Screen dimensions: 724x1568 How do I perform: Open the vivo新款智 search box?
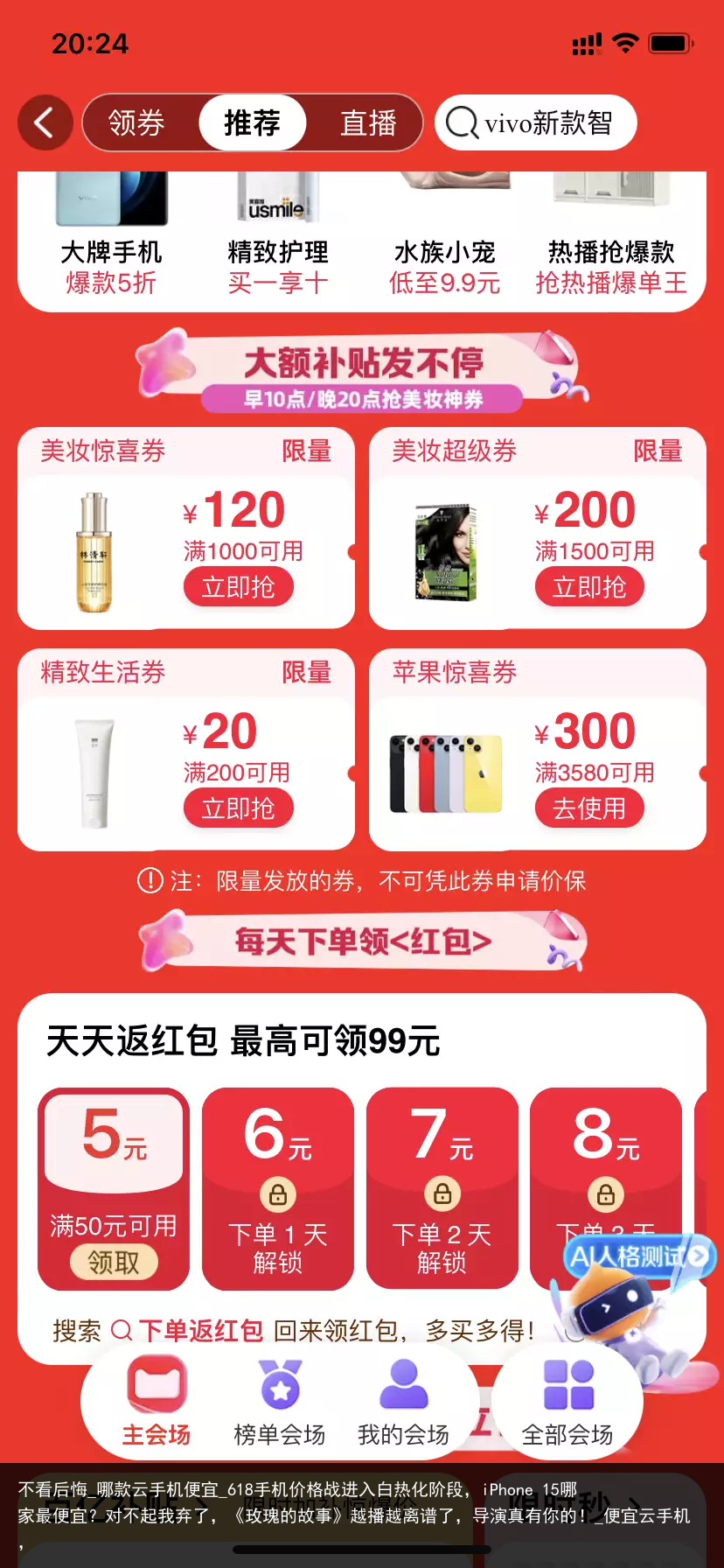[535, 122]
